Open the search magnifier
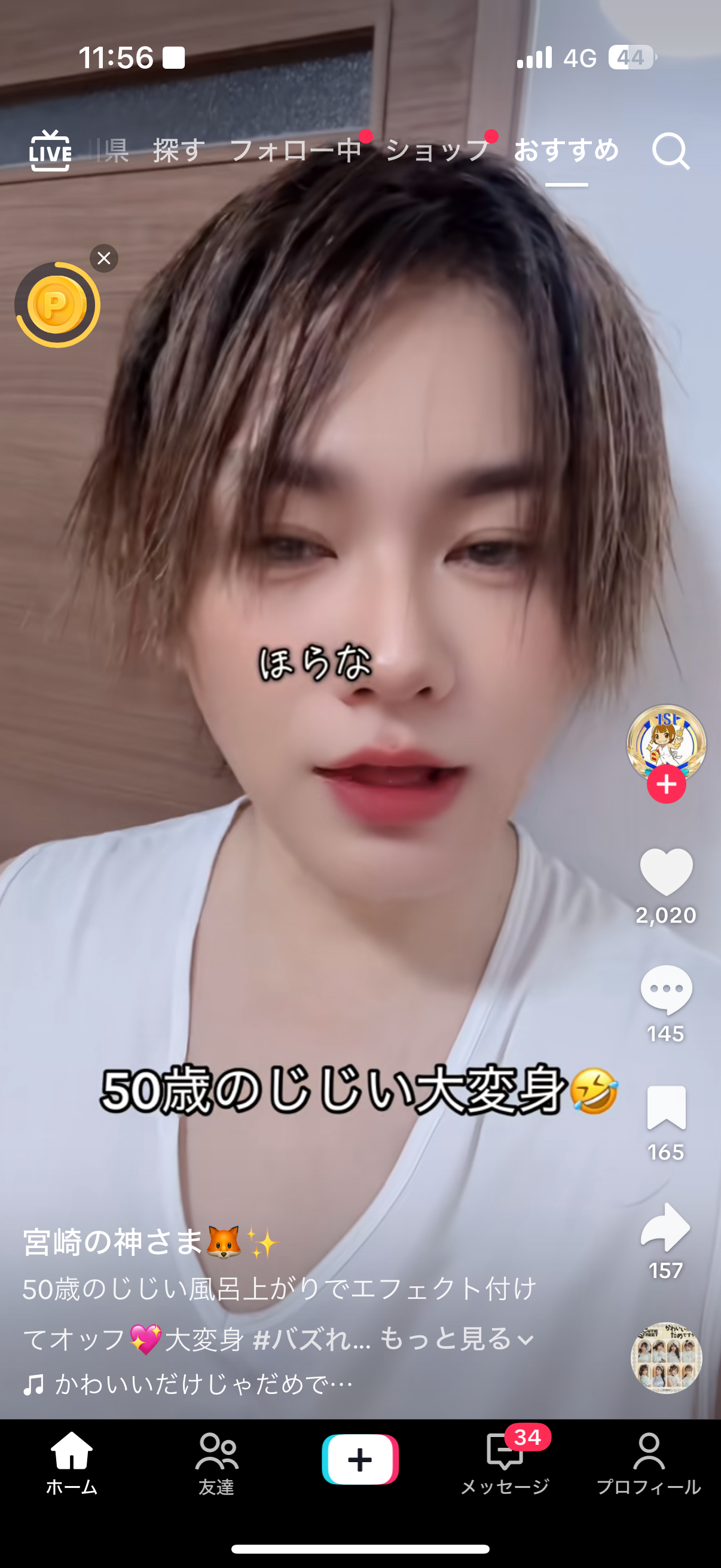Screen dimensions: 721x1568 (670, 150)
